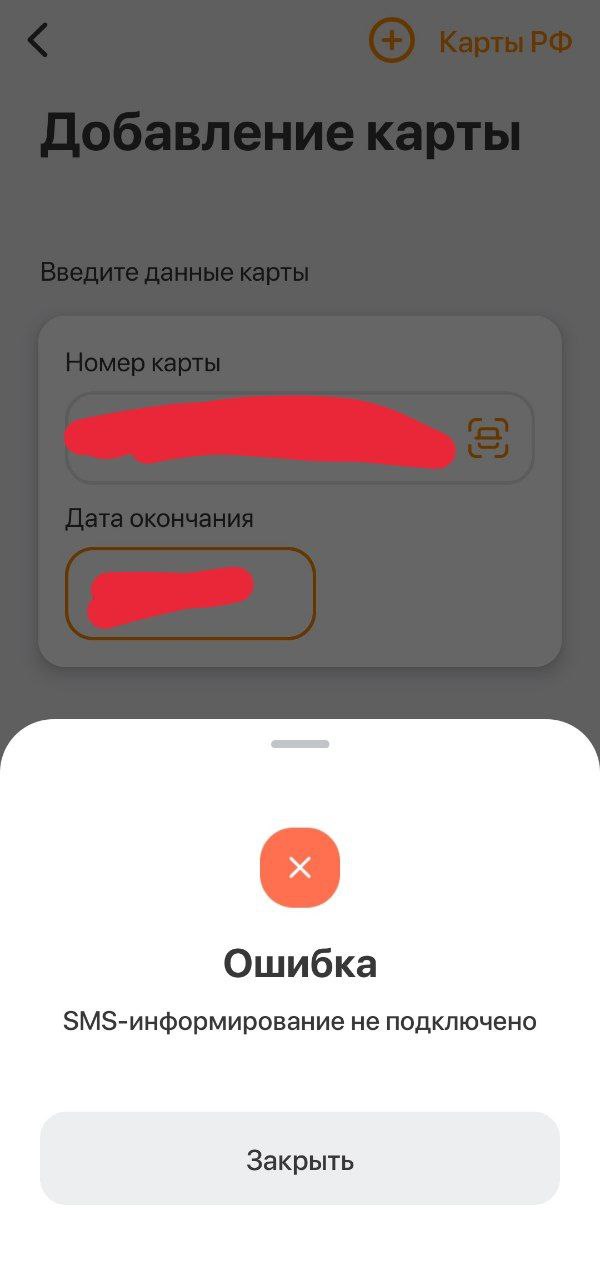Viewport: 600px width, 1280px height.
Task: Close the error dialog with Закрыть
Action: pyautogui.click(x=300, y=1160)
